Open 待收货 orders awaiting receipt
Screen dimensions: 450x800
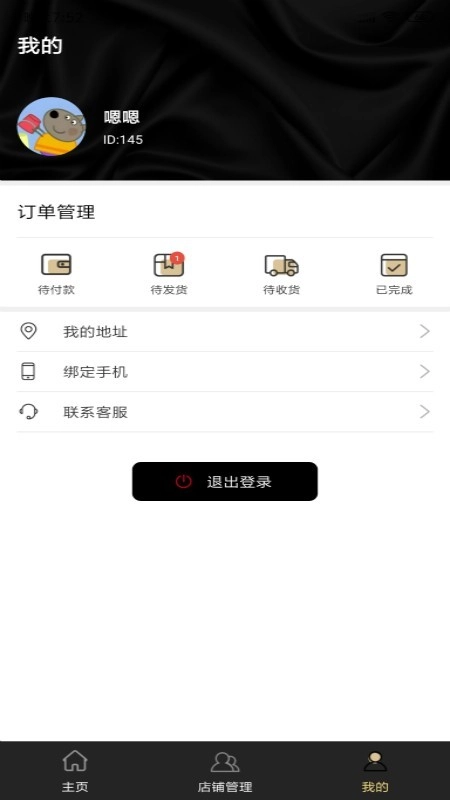coord(282,274)
